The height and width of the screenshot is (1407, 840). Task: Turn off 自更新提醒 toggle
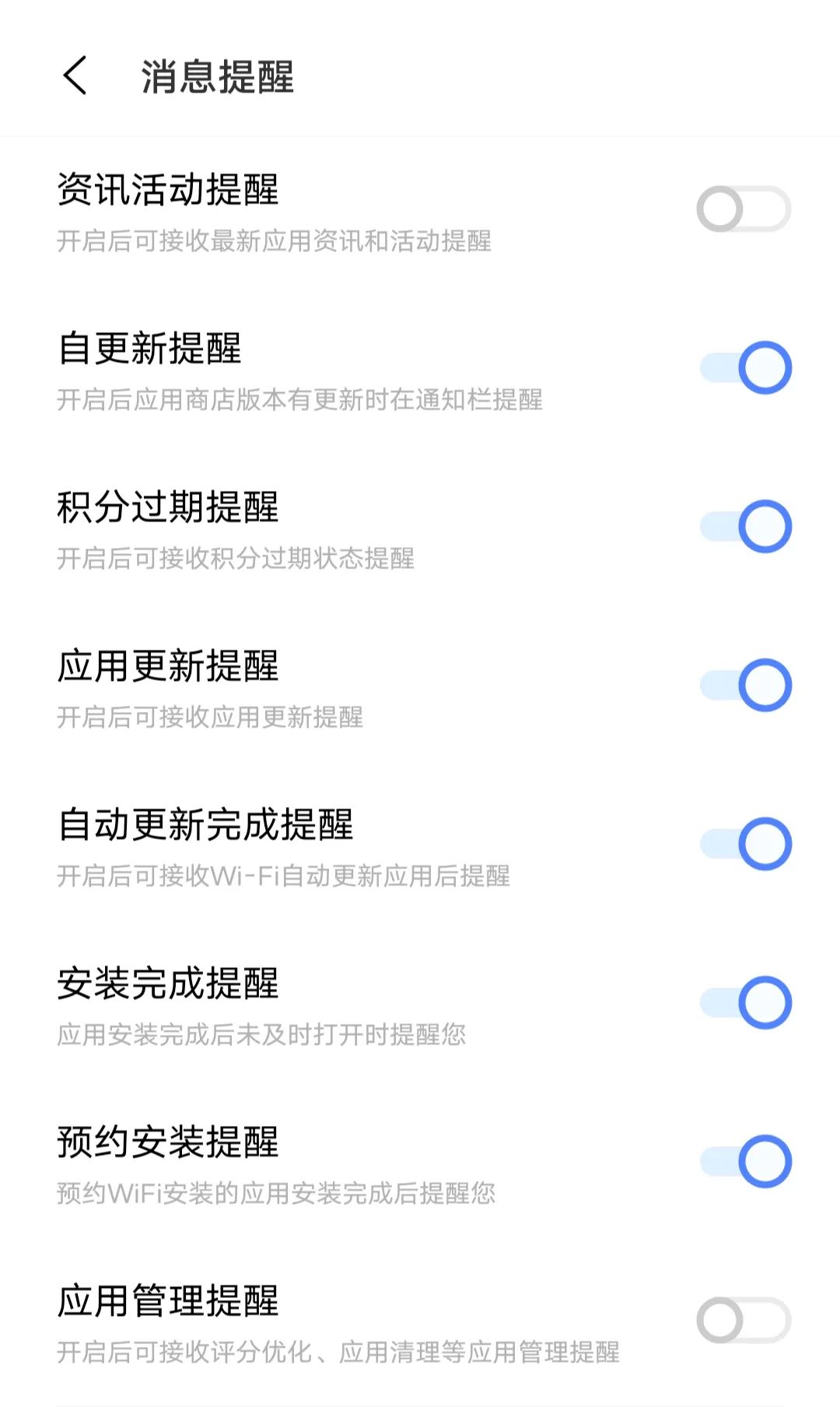pos(745,367)
